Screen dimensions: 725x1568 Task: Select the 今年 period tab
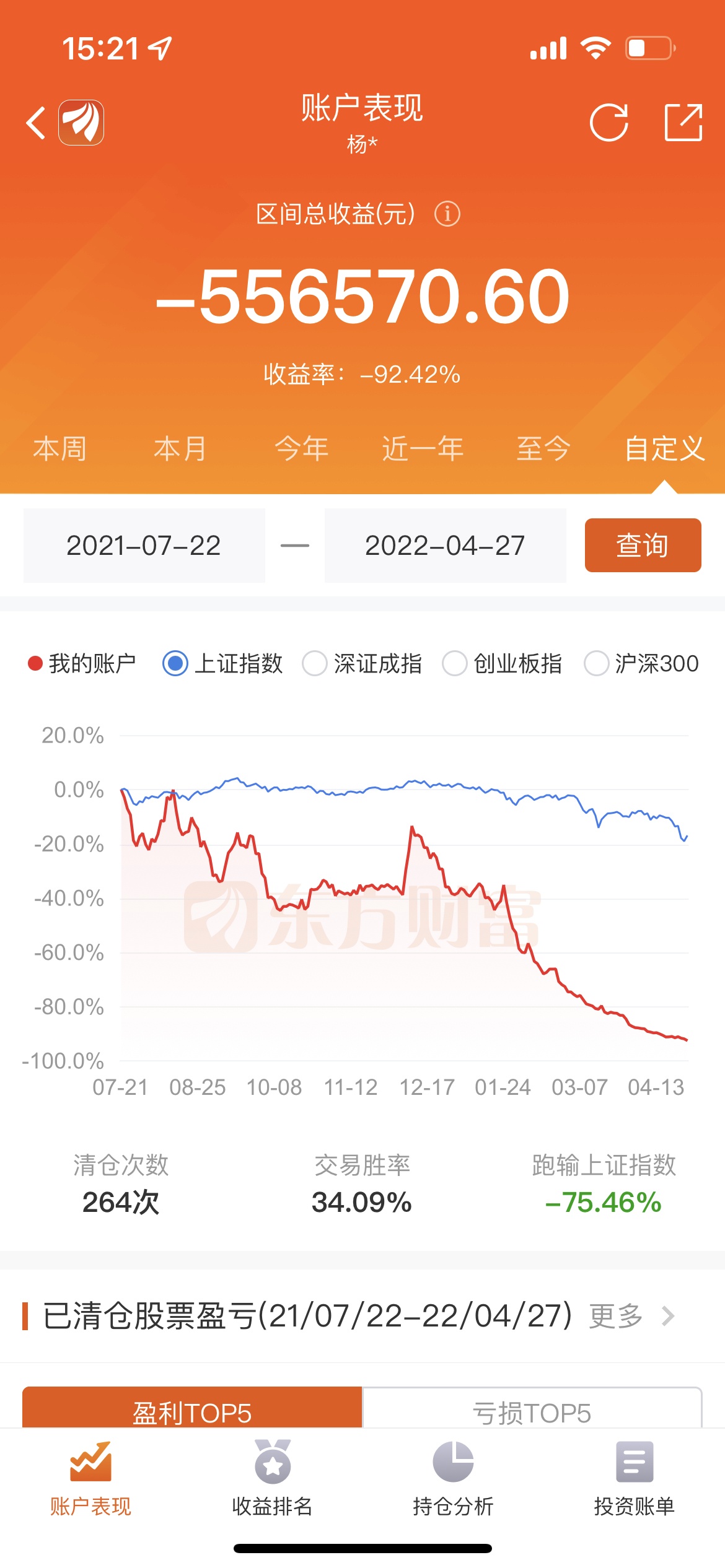tap(301, 448)
